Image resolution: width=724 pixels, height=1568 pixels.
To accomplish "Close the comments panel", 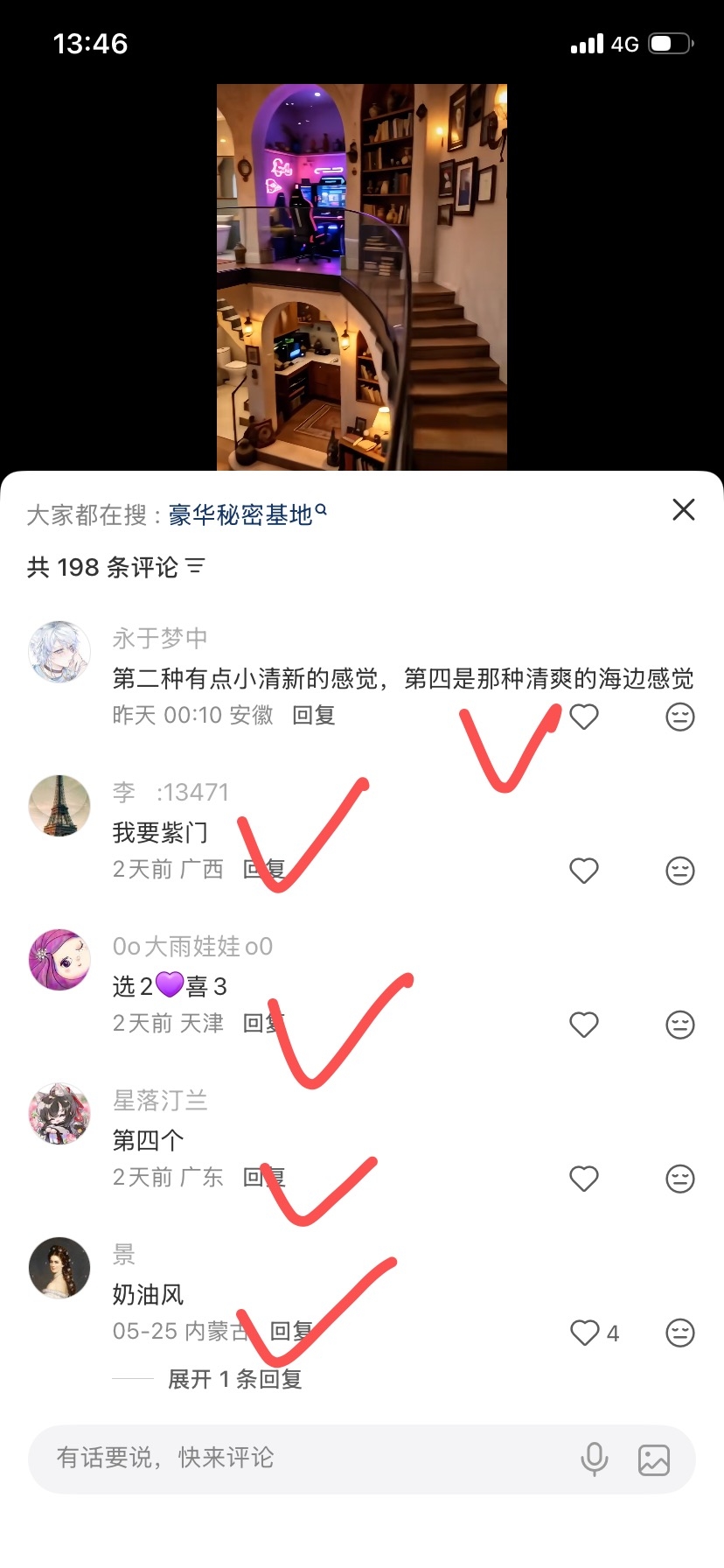I will (x=683, y=509).
